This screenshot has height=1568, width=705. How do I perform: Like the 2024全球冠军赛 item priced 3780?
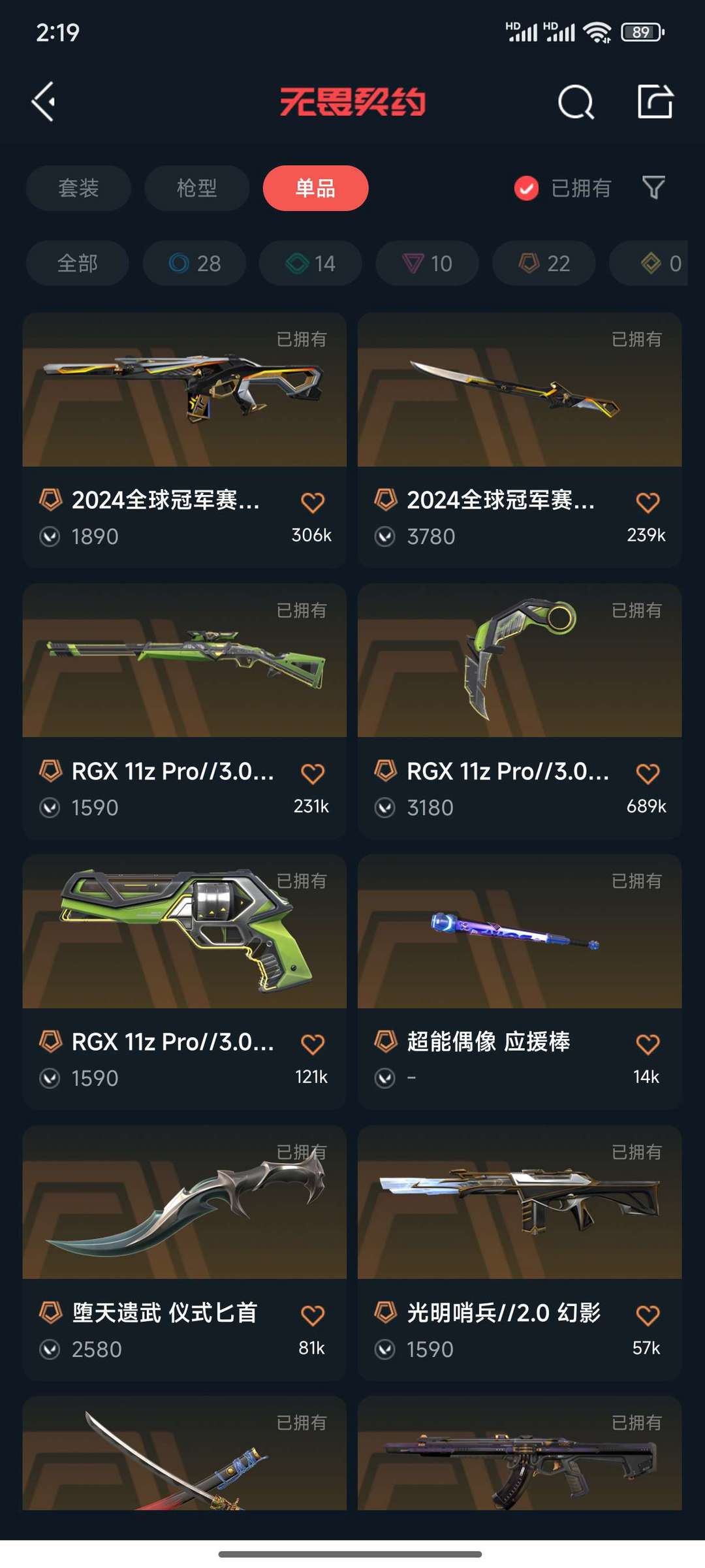(648, 502)
